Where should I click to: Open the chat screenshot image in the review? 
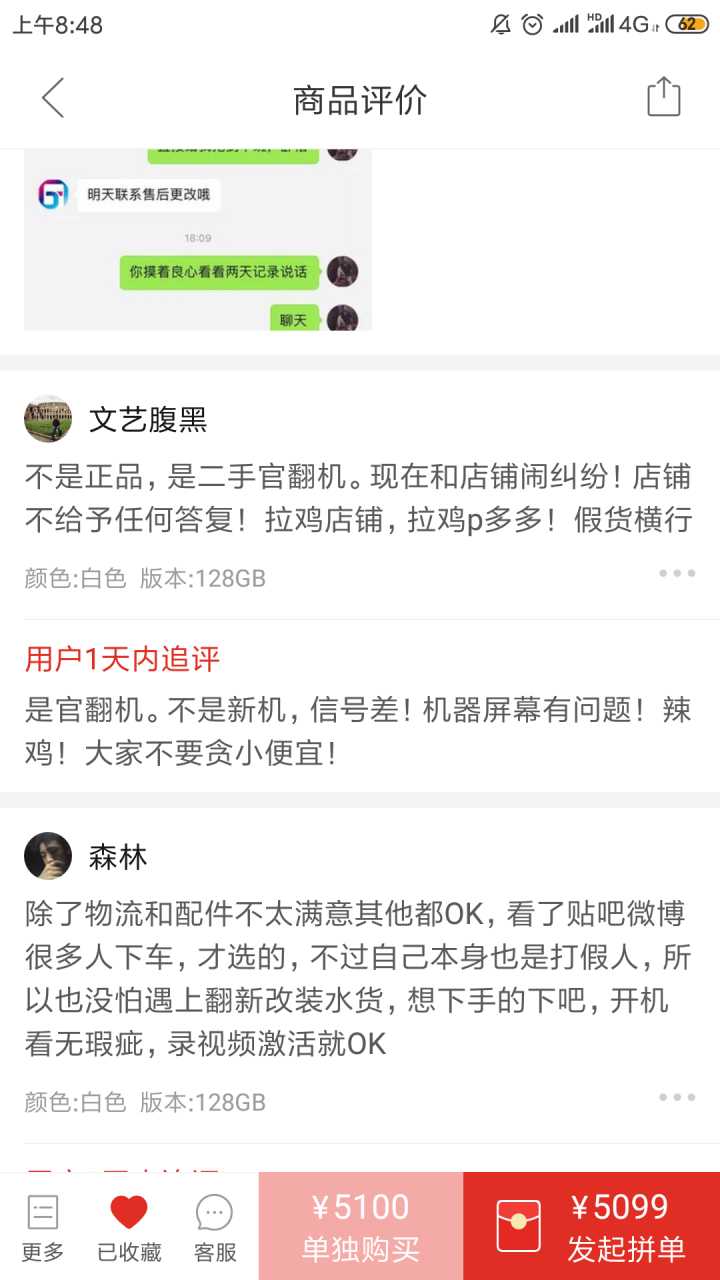198,240
